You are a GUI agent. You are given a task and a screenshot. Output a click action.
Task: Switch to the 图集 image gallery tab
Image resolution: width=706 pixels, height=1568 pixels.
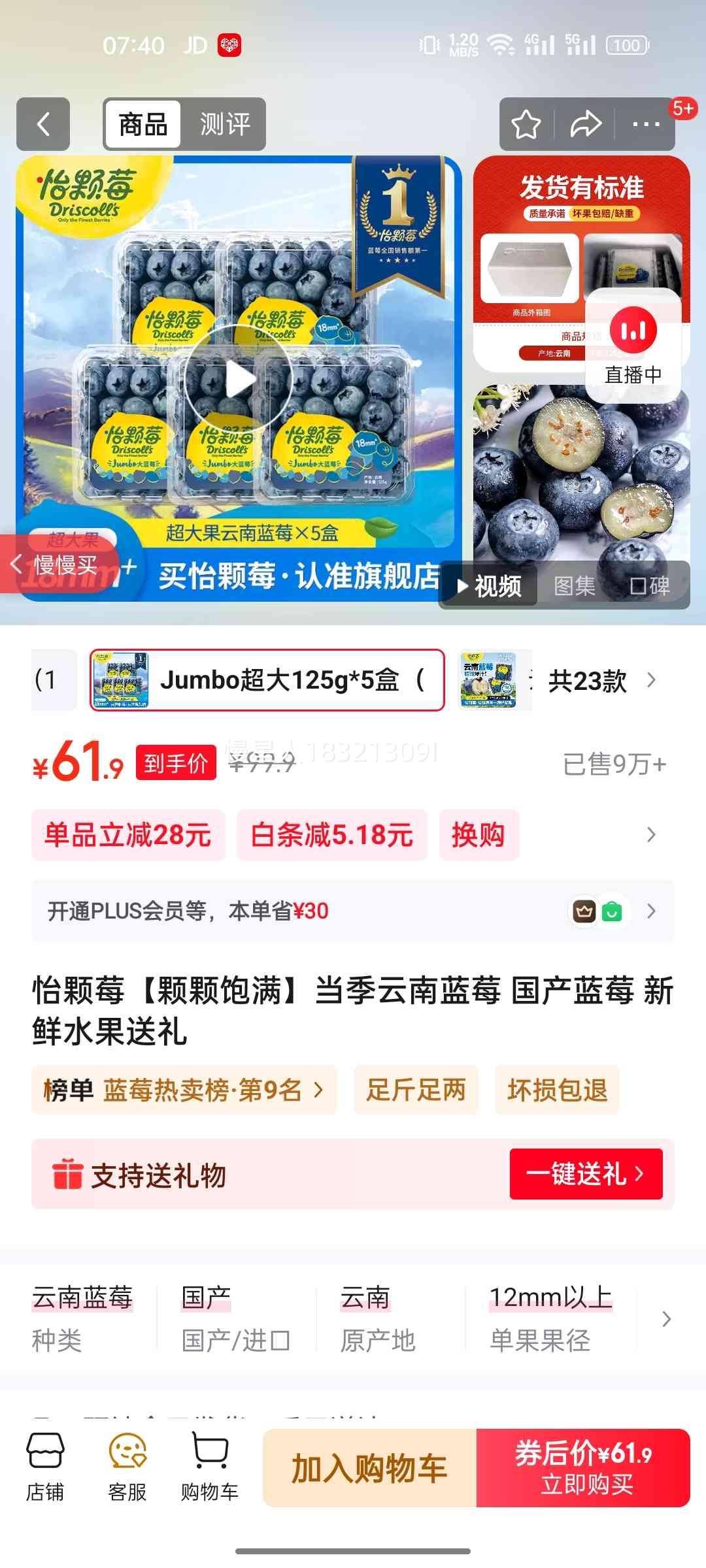[575, 587]
